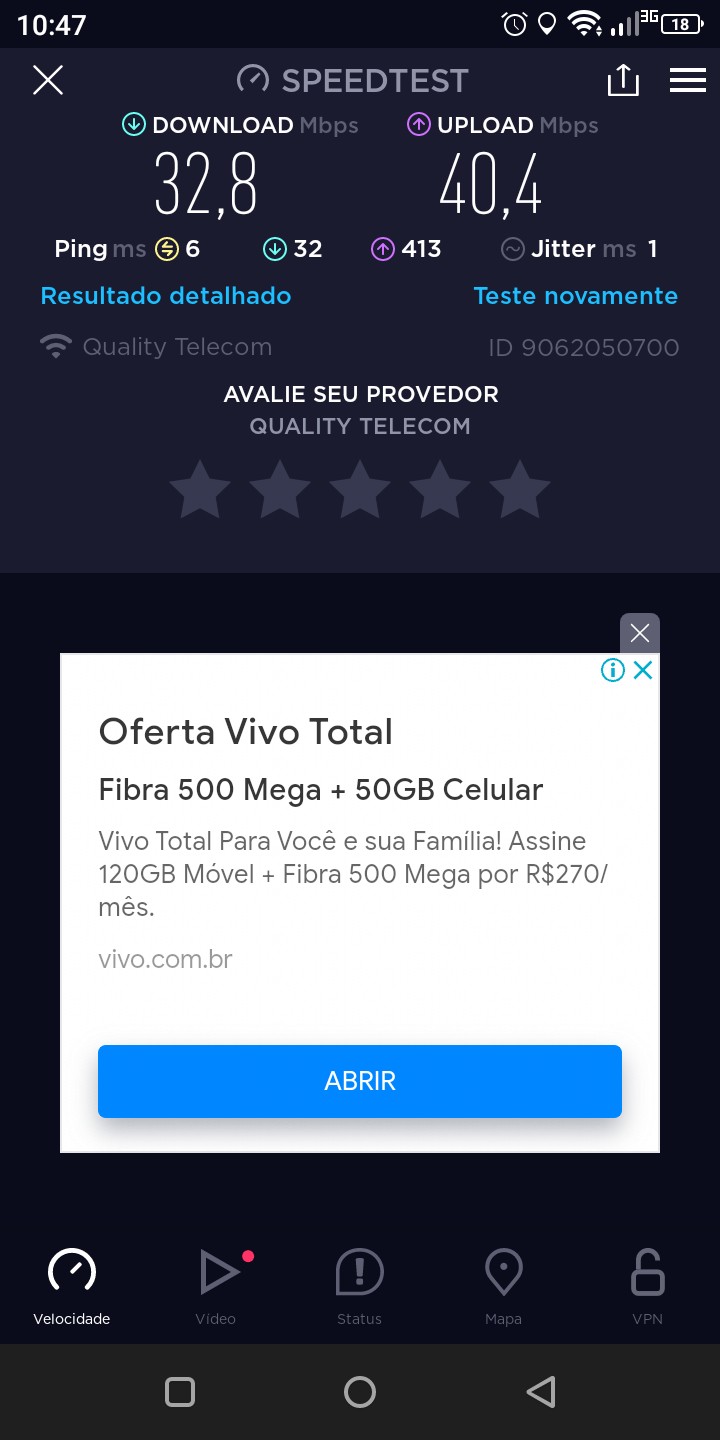The height and width of the screenshot is (1440, 720).
Task: Switch to the Velocidade tab
Action: 72,1285
